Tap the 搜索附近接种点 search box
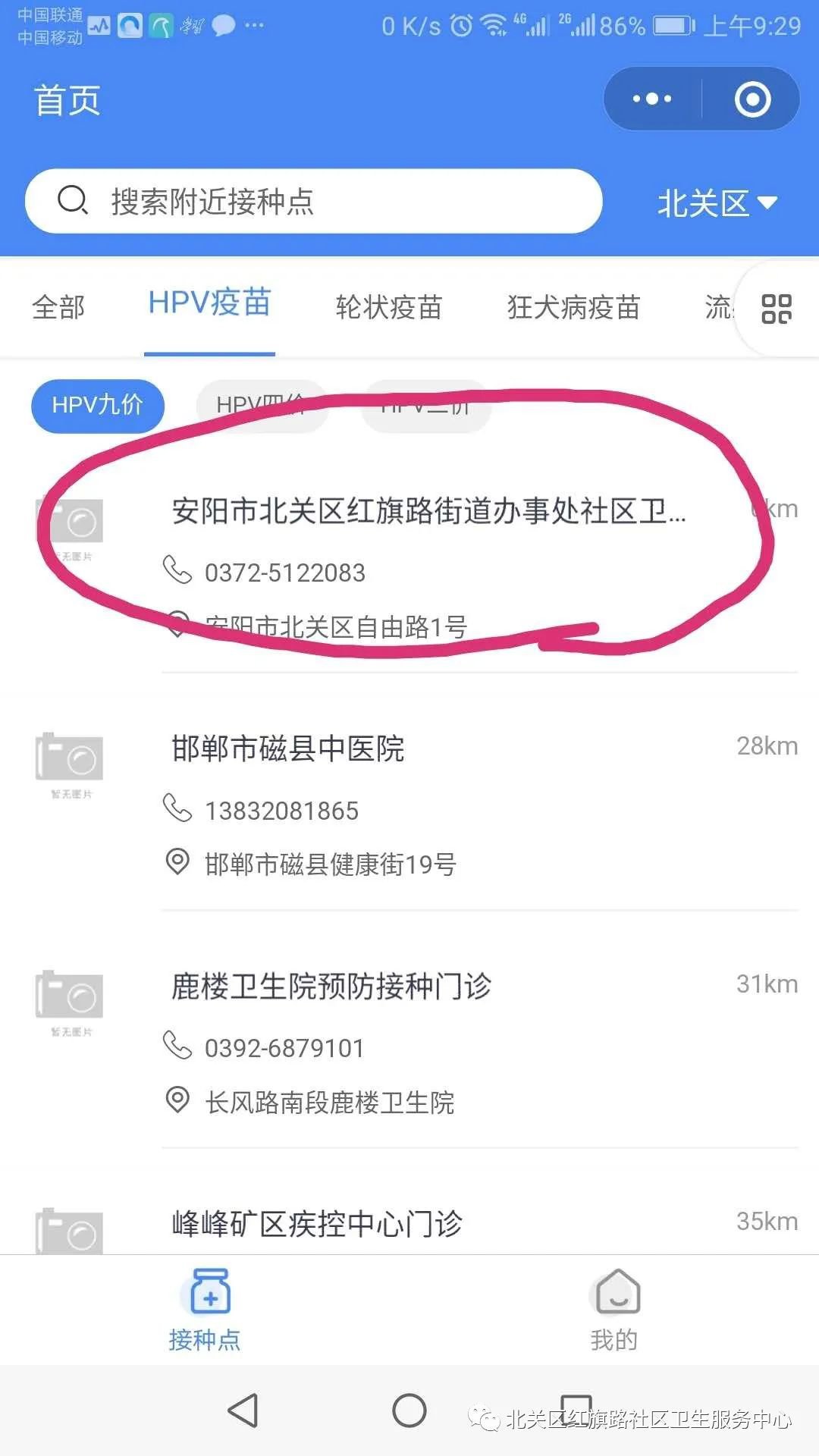Screen dimensions: 819x1456 pos(313,202)
